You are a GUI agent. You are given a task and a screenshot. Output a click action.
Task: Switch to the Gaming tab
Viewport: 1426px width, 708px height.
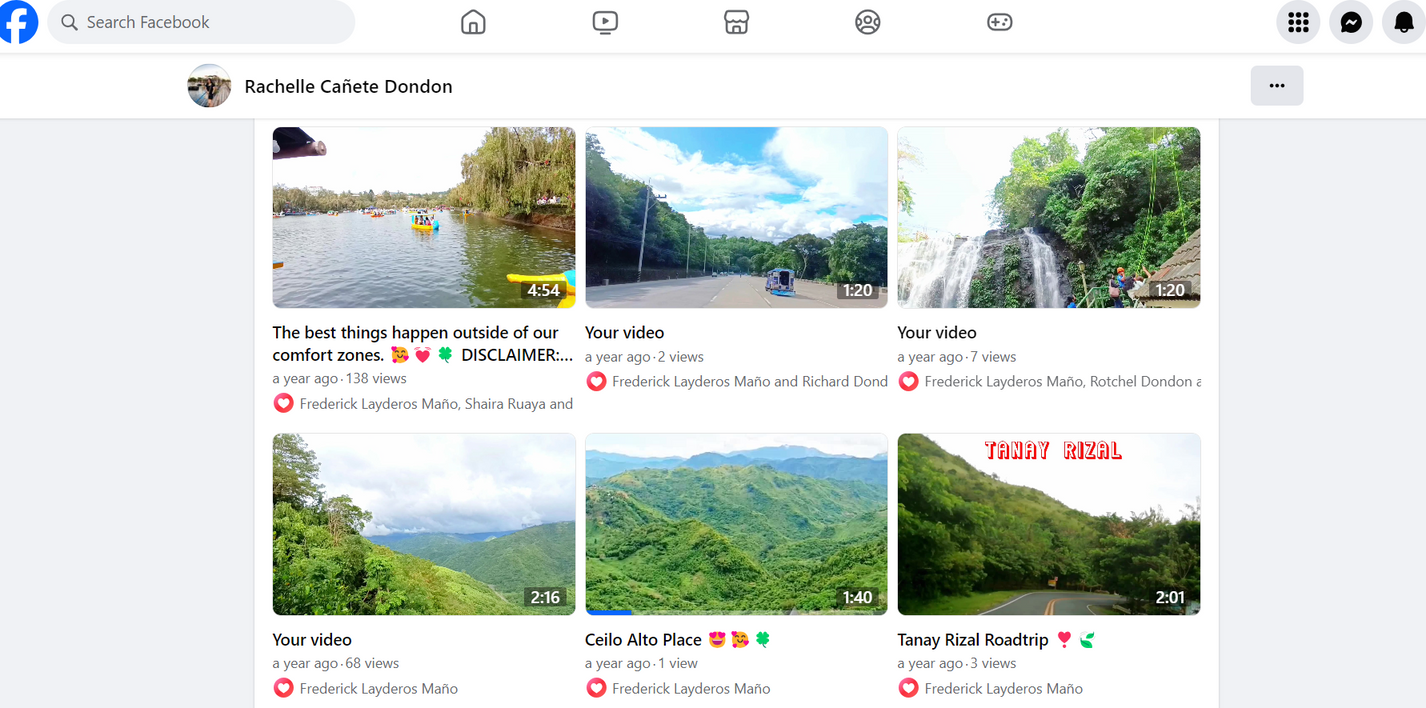click(999, 22)
